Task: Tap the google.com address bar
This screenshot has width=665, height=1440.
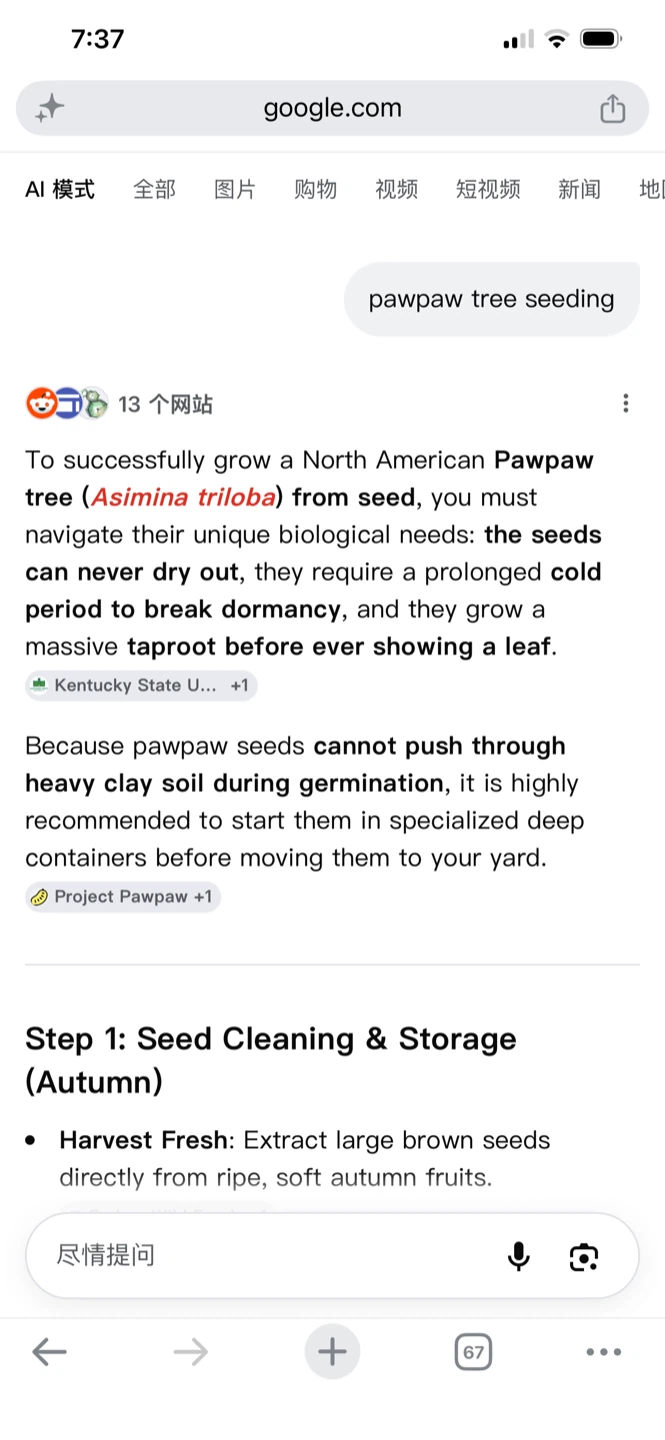Action: (x=332, y=108)
